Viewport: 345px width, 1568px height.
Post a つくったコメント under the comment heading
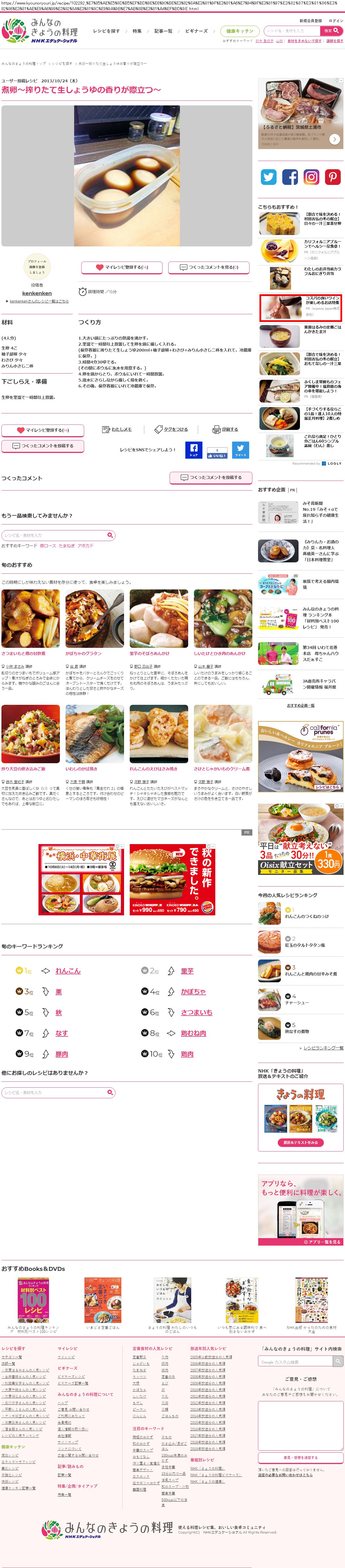(211, 477)
